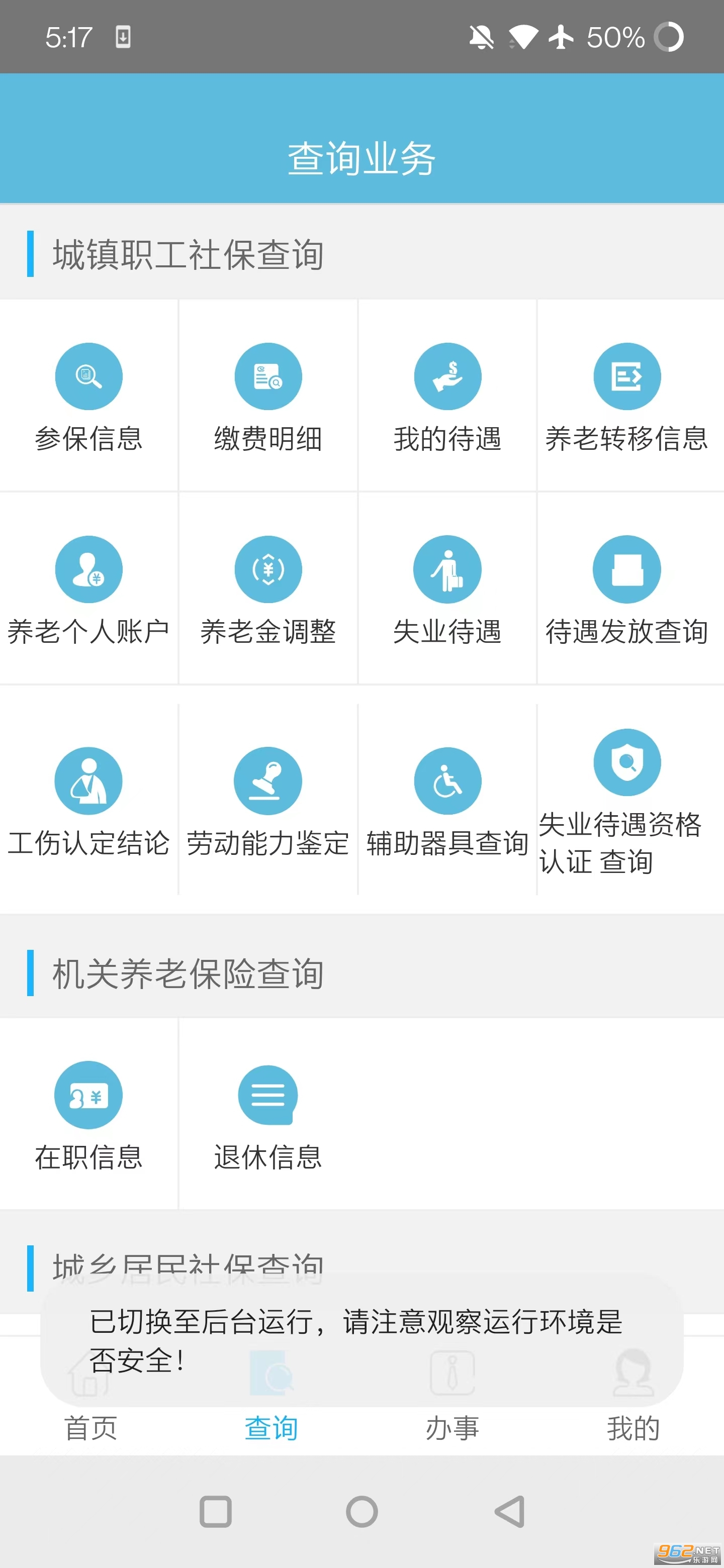Open 待遇发放查询

(627, 589)
